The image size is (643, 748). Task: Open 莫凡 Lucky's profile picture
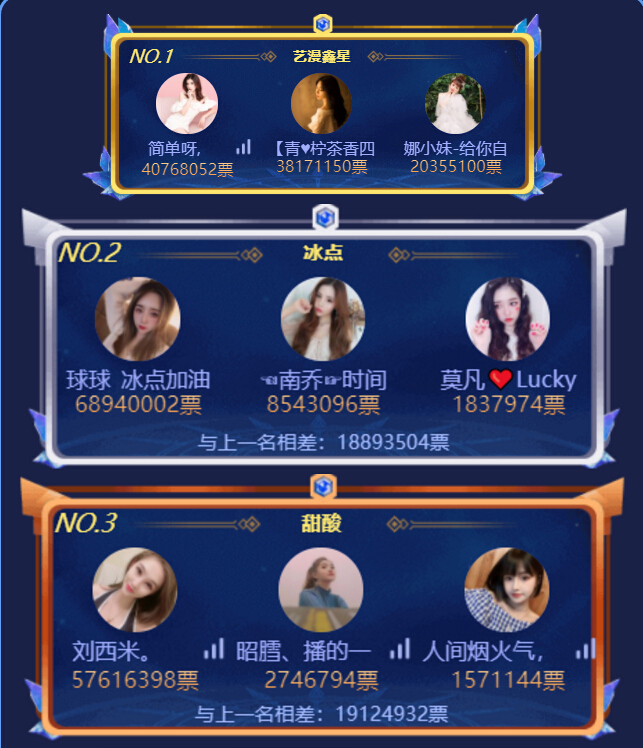(x=507, y=319)
